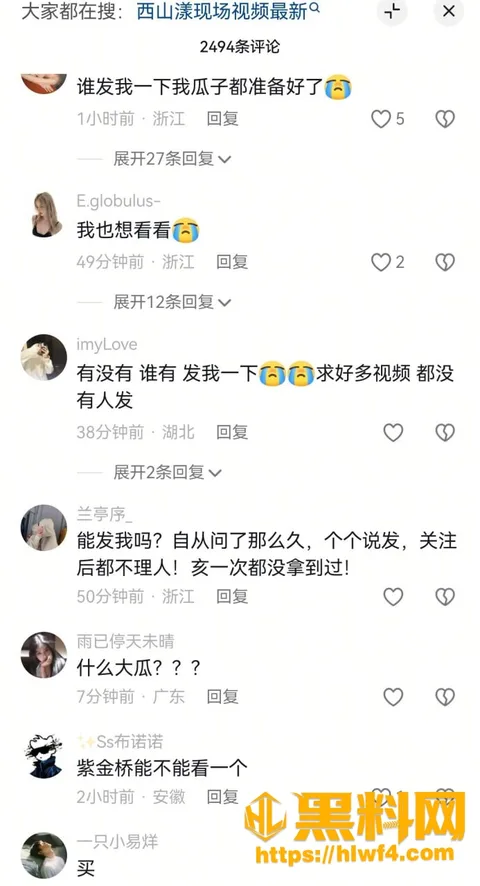Close the comments panel
The height and width of the screenshot is (886, 480).
coord(448,11)
